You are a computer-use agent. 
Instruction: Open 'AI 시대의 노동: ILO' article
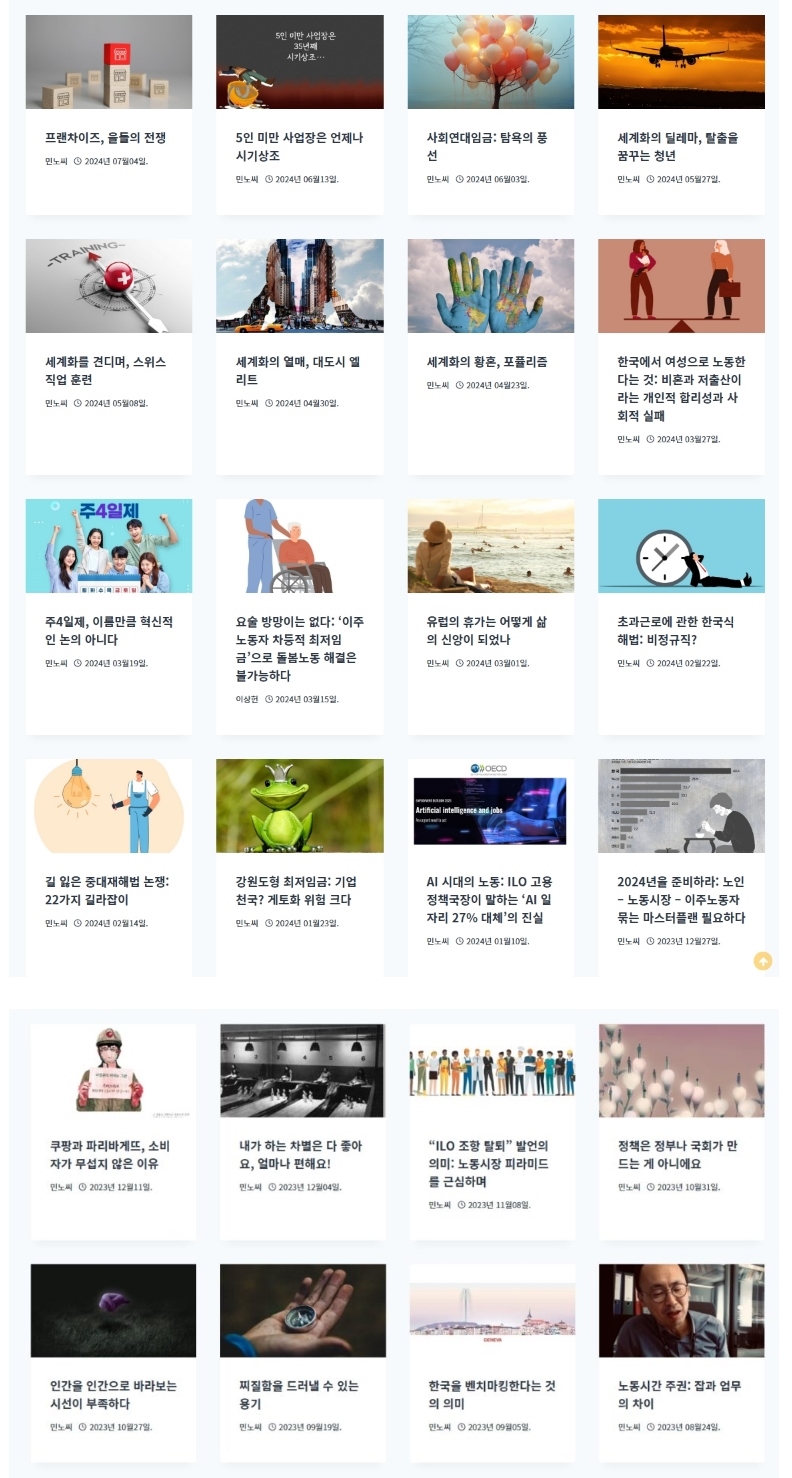tap(489, 900)
